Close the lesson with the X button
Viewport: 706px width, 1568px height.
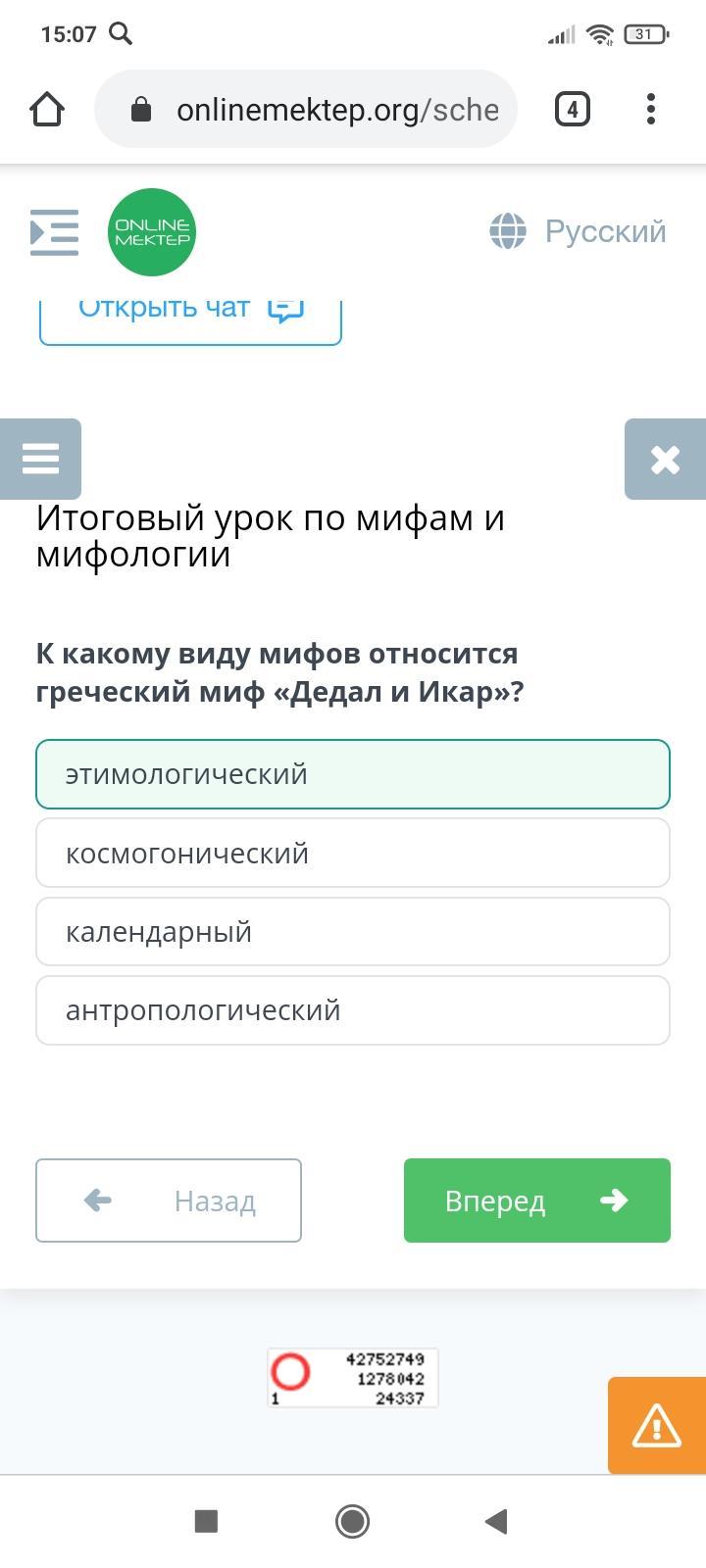tap(665, 459)
